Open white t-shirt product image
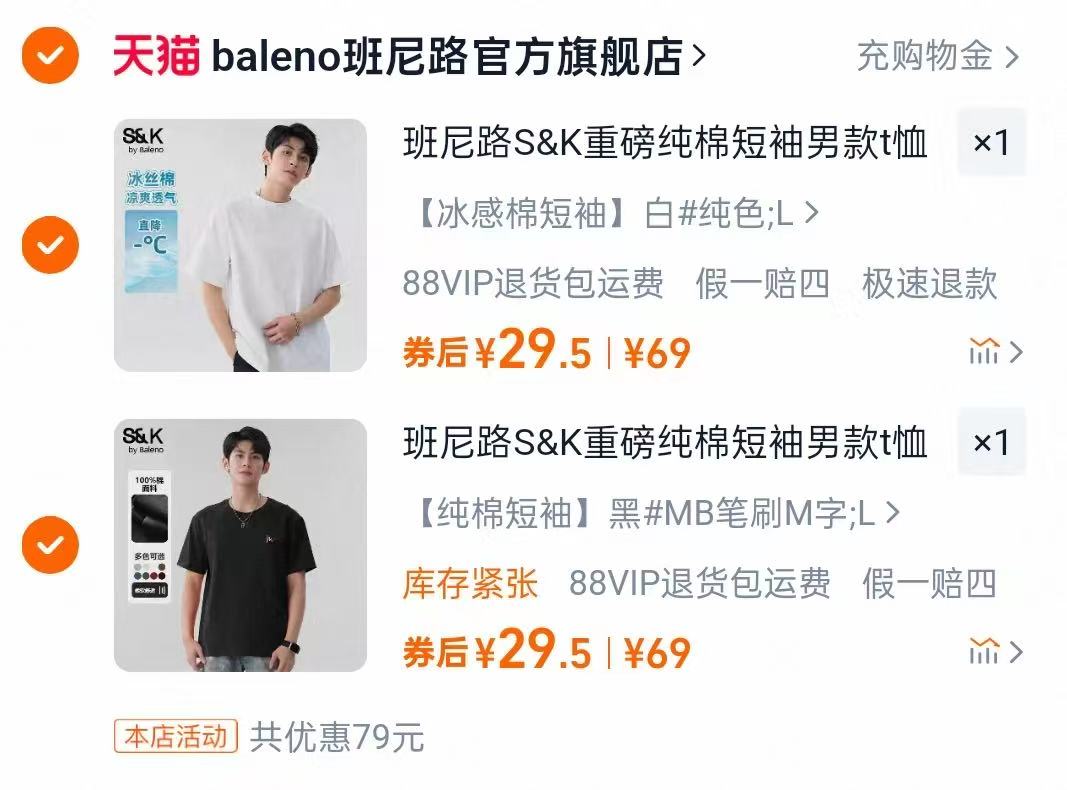 click(240, 245)
